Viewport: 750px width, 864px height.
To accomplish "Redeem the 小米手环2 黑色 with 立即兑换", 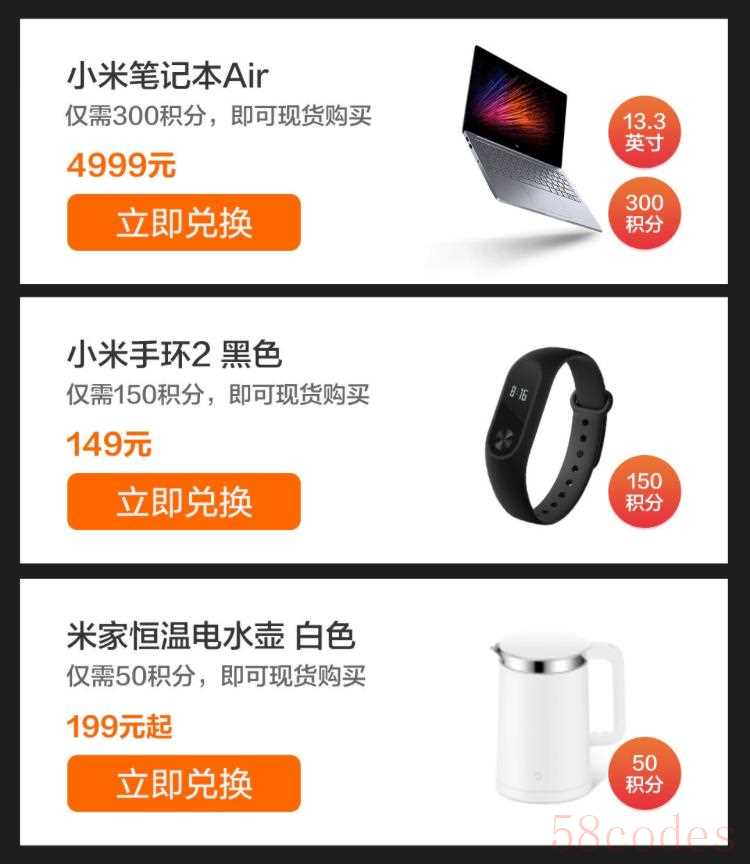I will 184,501.
